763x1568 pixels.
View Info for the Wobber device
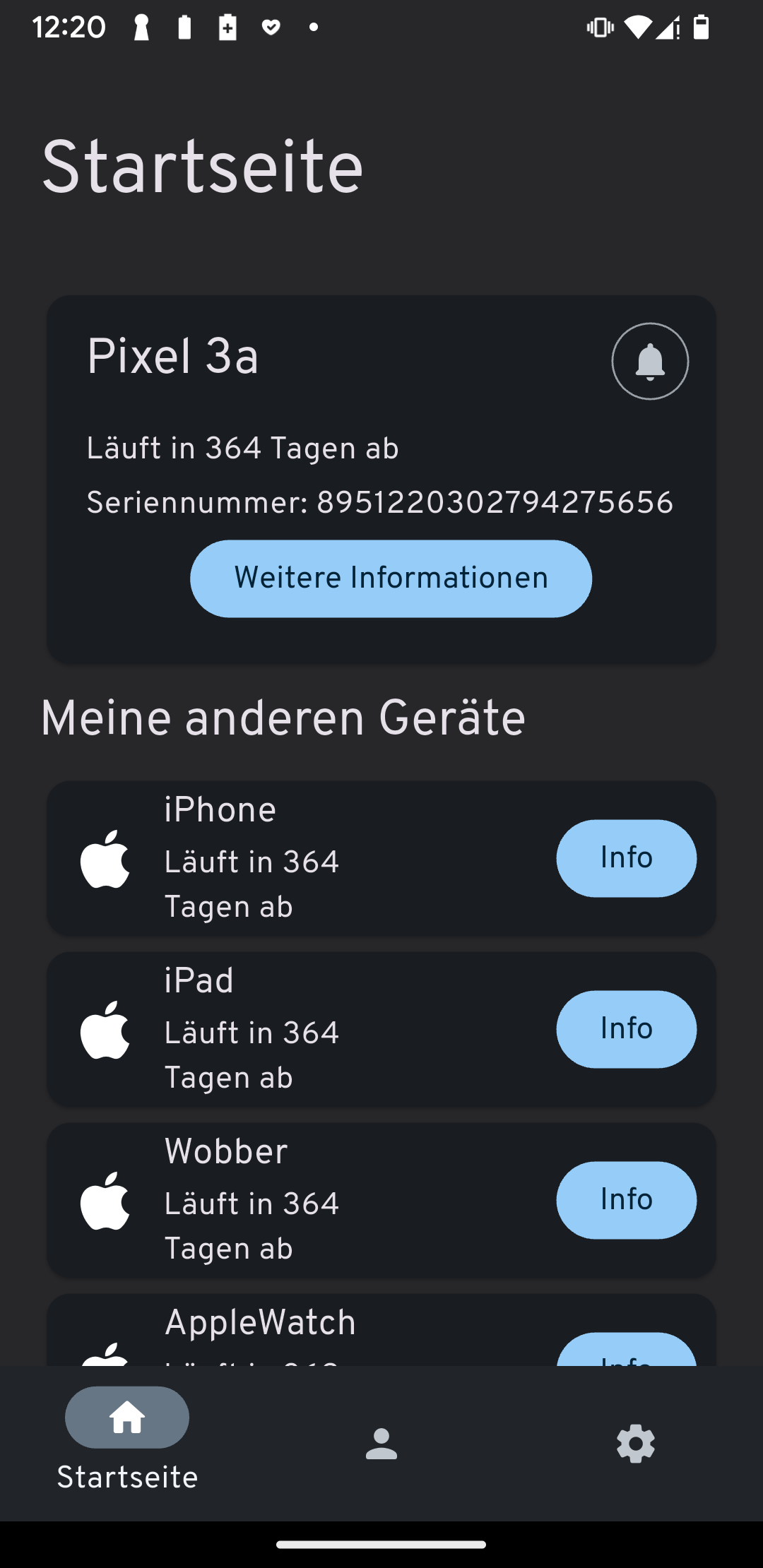(x=626, y=1200)
